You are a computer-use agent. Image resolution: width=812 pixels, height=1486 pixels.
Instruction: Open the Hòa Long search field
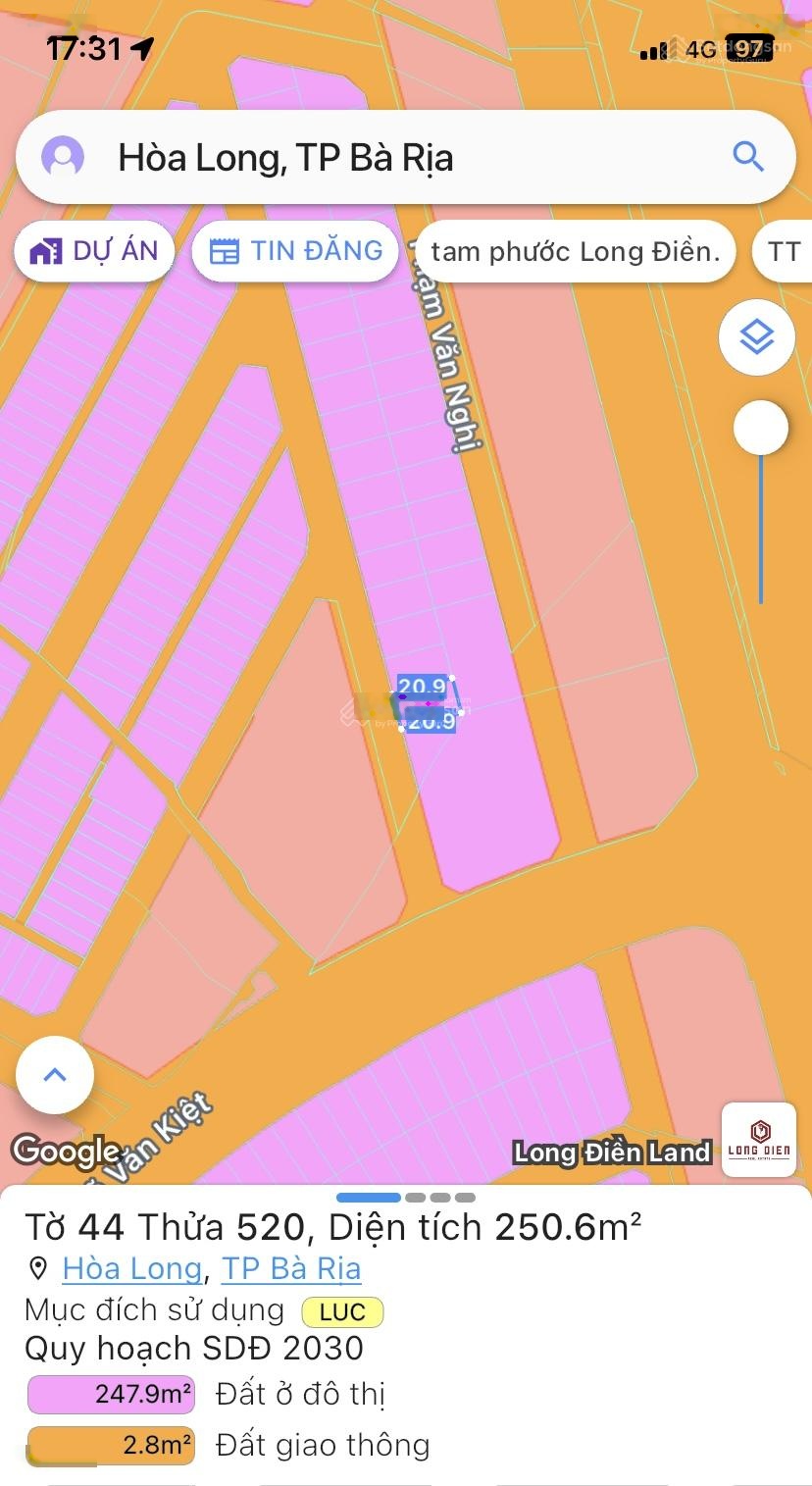392,157
